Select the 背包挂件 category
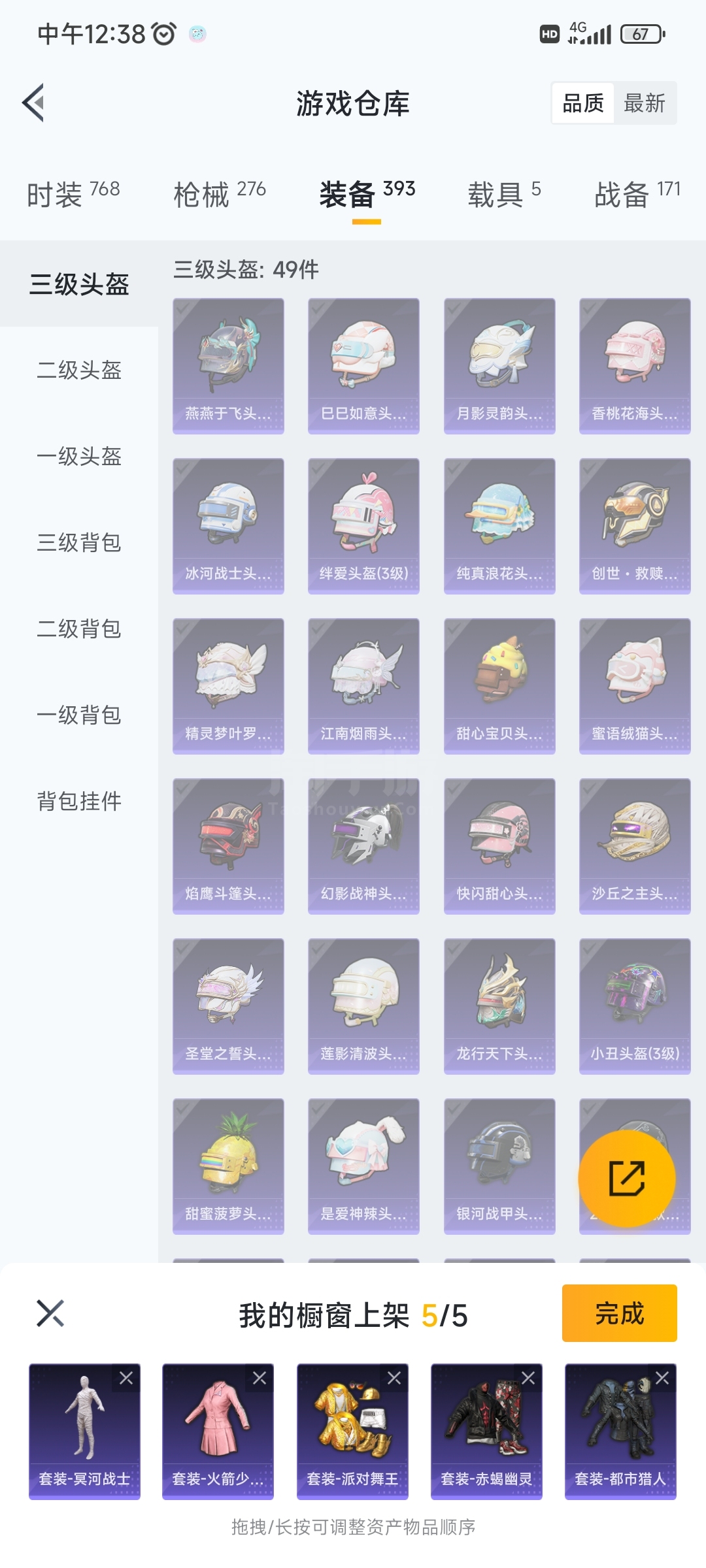This screenshot has height=1568, width=706. point(79,801)
